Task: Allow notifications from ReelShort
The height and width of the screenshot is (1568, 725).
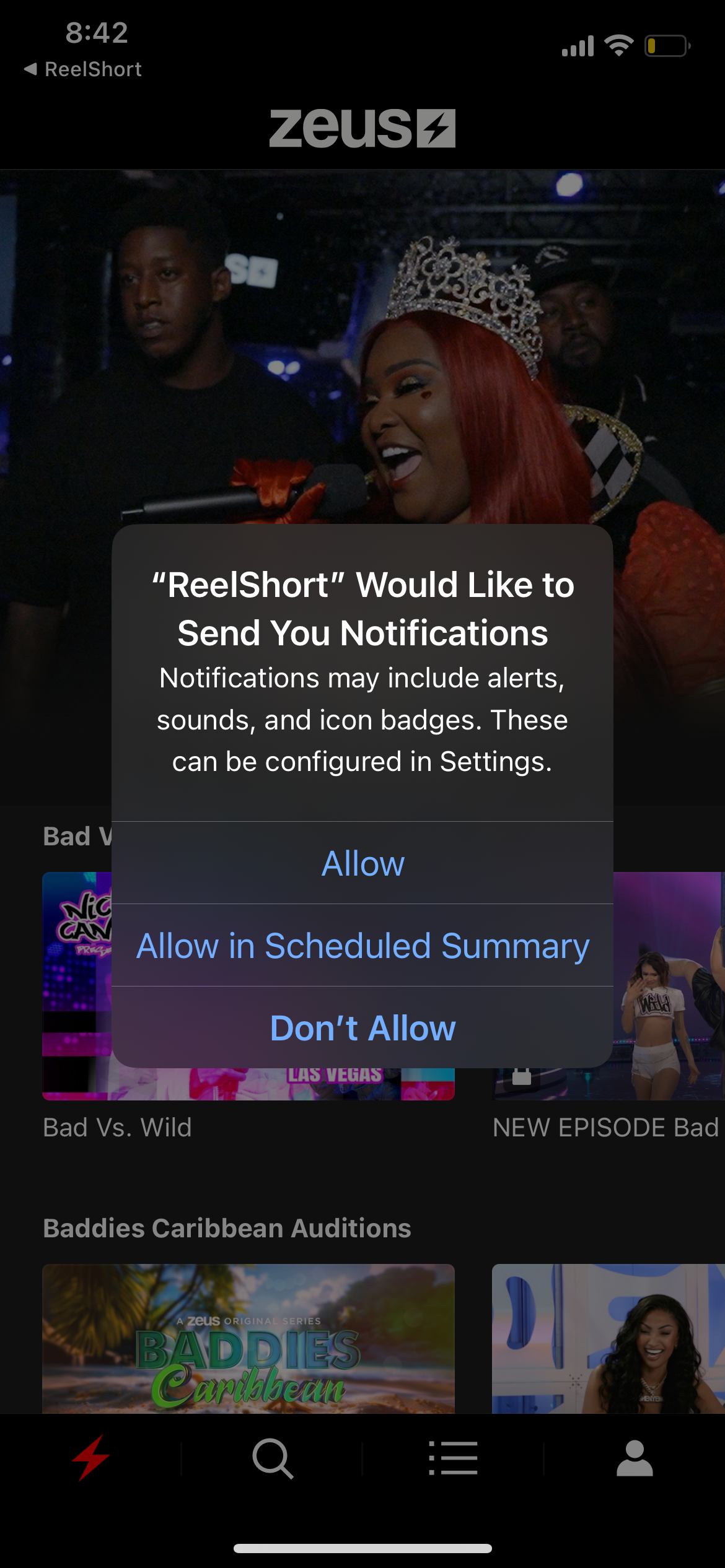Action: pos(362,863)
